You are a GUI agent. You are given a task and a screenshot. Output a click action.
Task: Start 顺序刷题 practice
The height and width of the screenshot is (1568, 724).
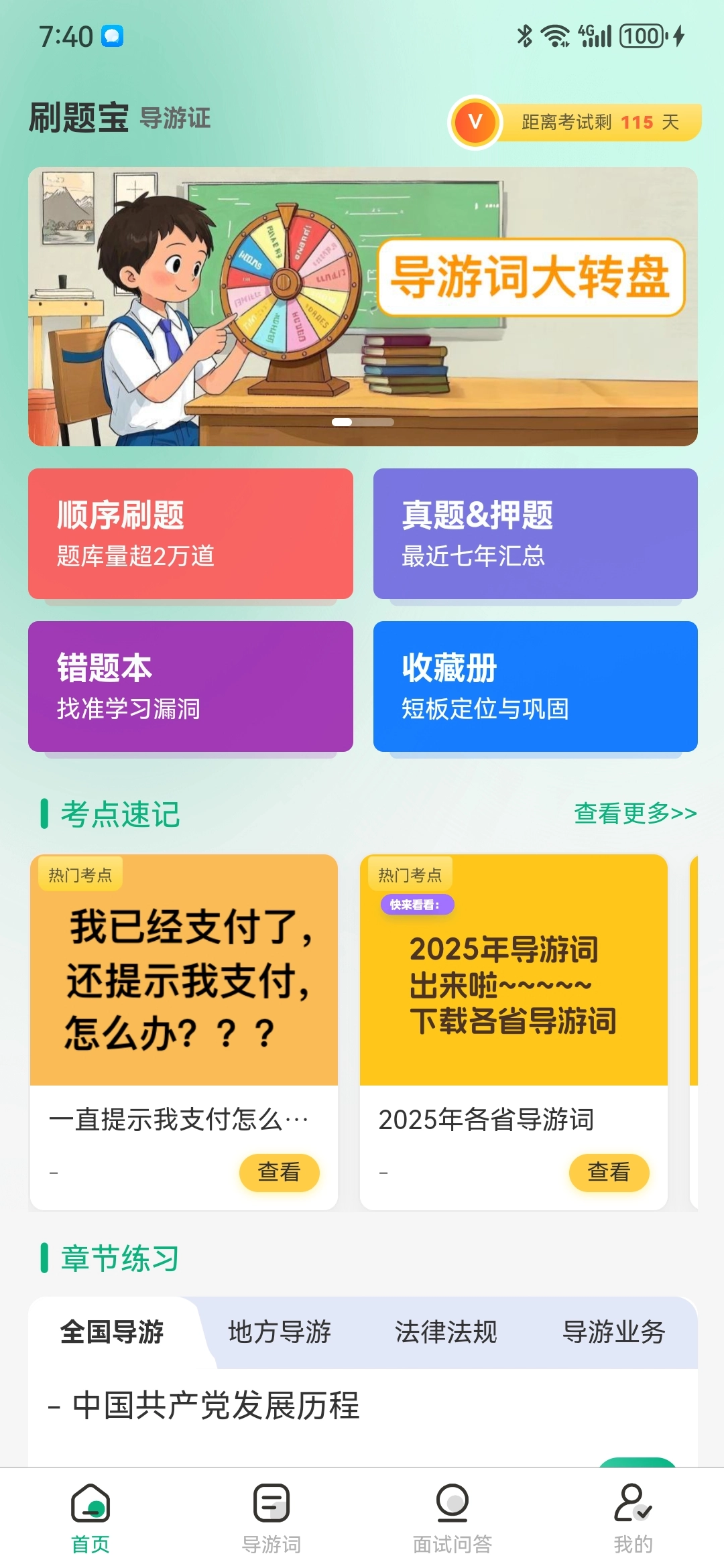190,533
